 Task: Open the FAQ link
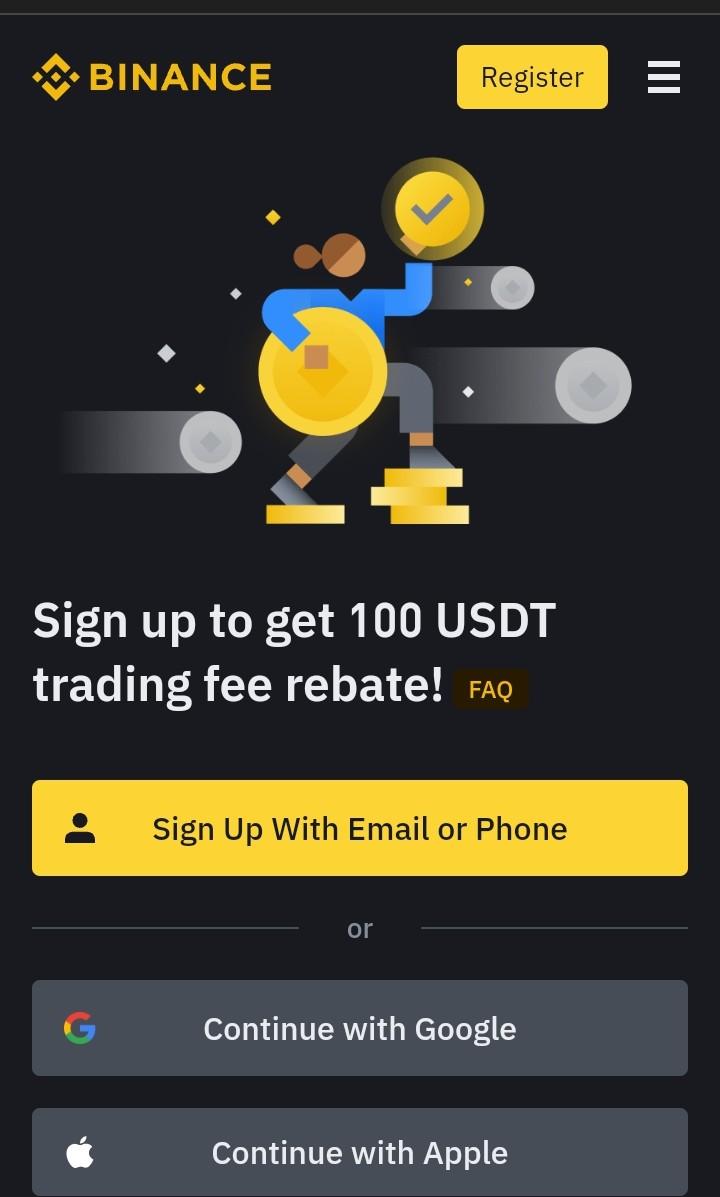(490, 689)
